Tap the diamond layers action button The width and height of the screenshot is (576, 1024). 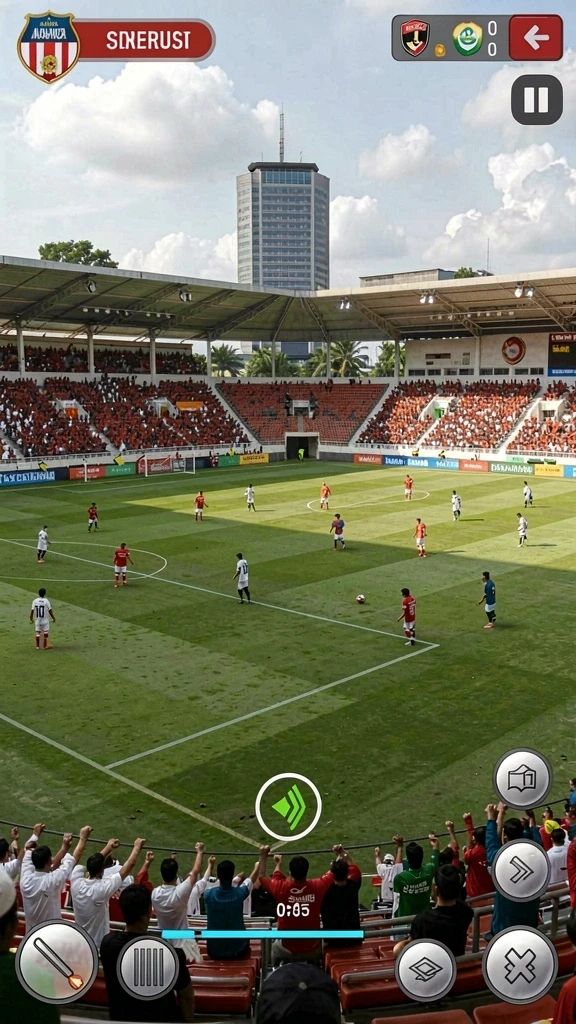[x=426, y=970]
